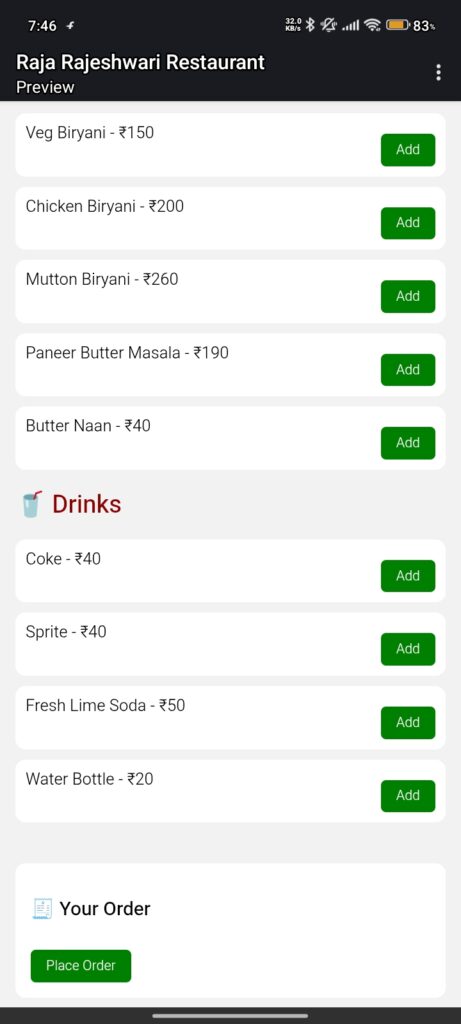Add Butter Naan to the order
461x1024 pixels.
point(408,443)
